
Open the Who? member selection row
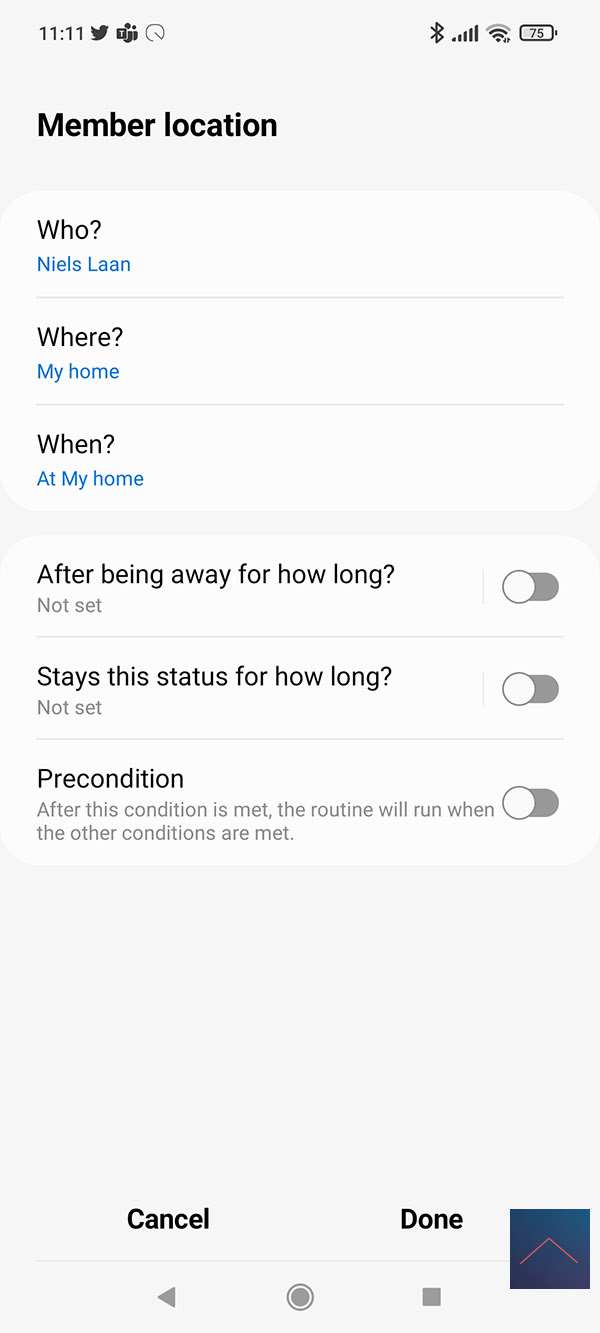pyautogui.click(x=299, y=246)
